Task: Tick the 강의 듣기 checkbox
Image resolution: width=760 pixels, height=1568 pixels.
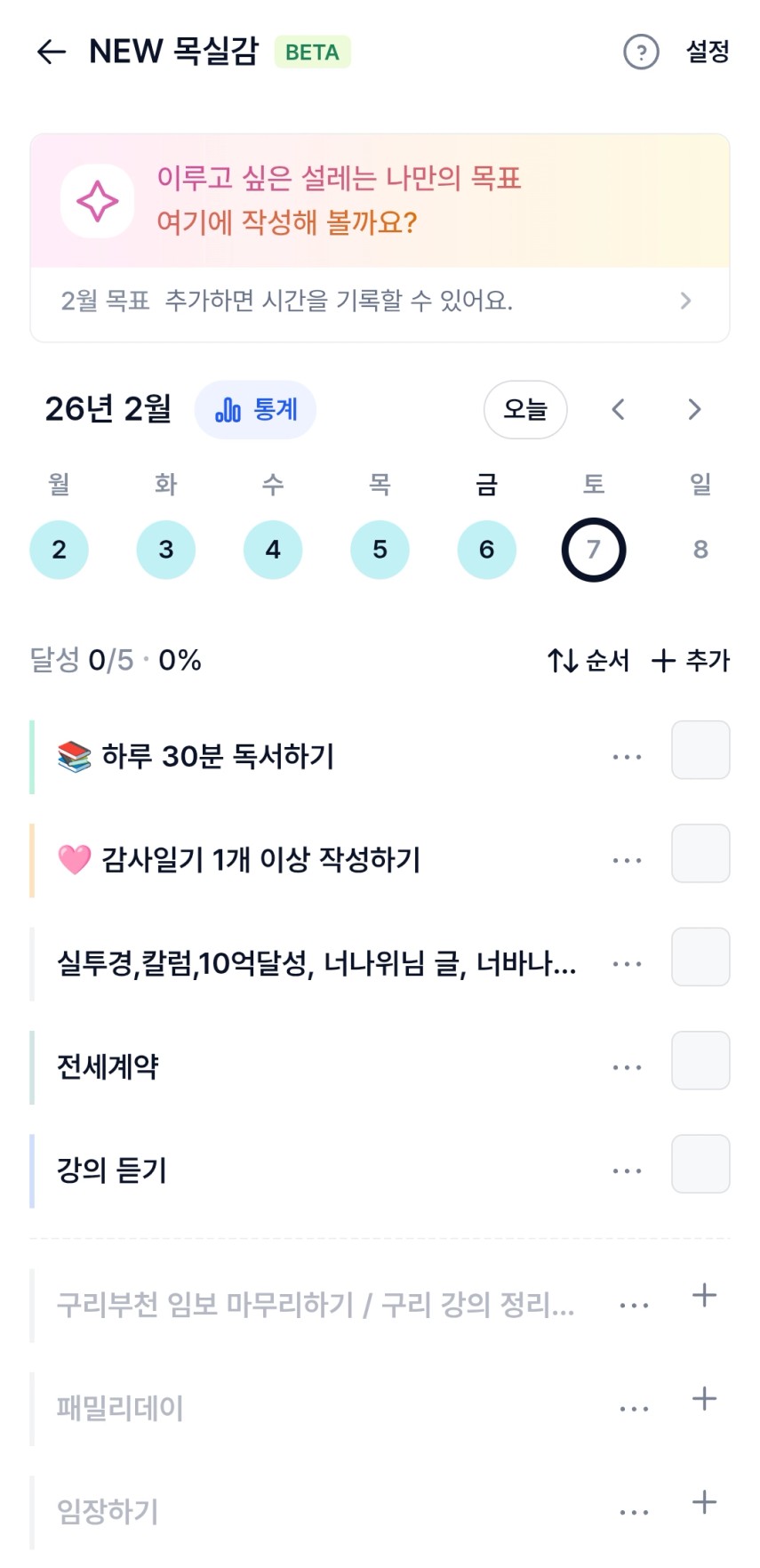Action: [x=700, y=1163]
